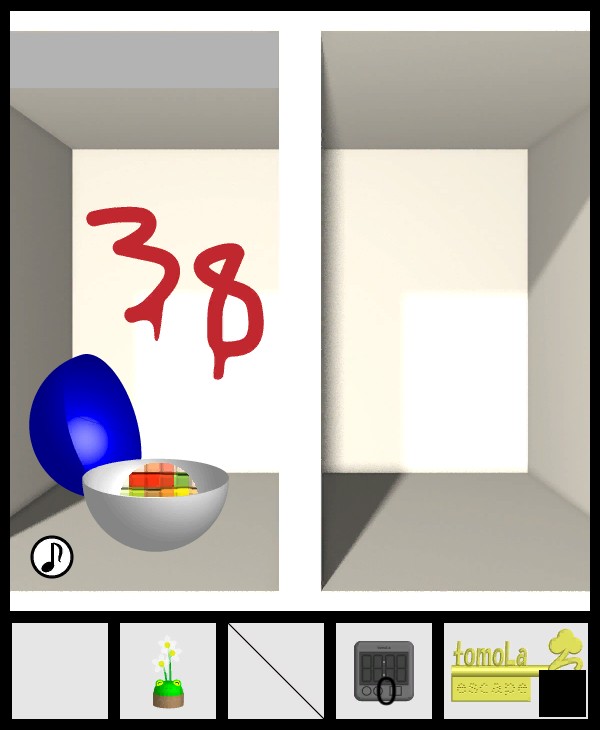Tap the colored cubes inside silver bowl
This screenshot has width=600, height=730.
click(x=159, y=480)
